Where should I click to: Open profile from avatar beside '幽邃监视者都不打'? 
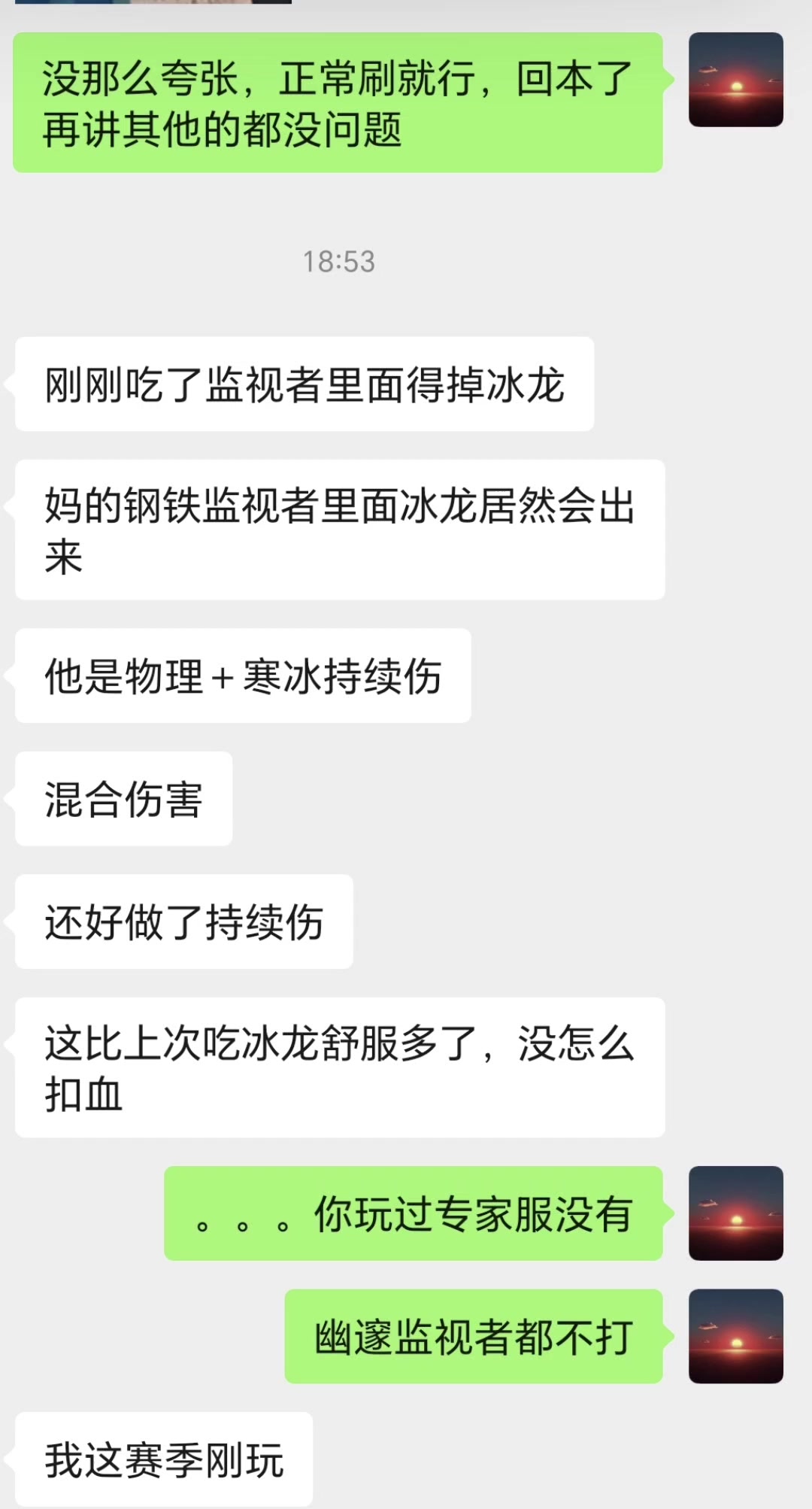pyautogui.click(x=736, y=1336)
